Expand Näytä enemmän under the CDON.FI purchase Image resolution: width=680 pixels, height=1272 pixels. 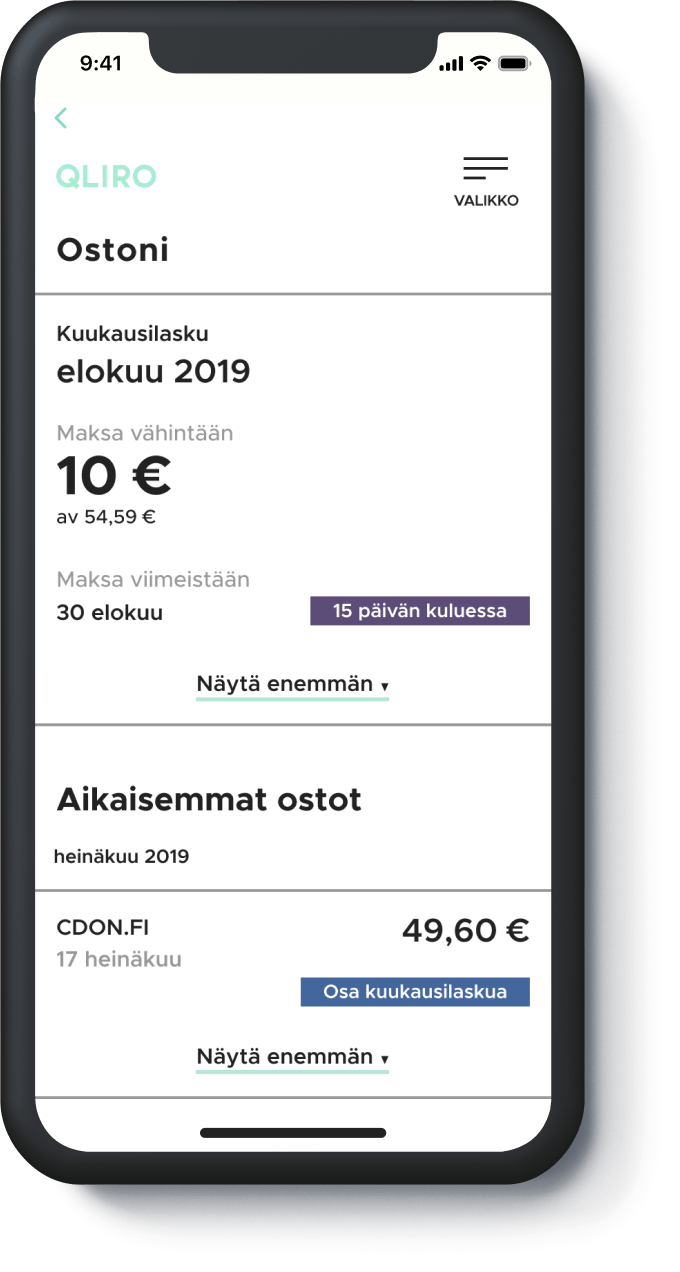pos(292,1058)
